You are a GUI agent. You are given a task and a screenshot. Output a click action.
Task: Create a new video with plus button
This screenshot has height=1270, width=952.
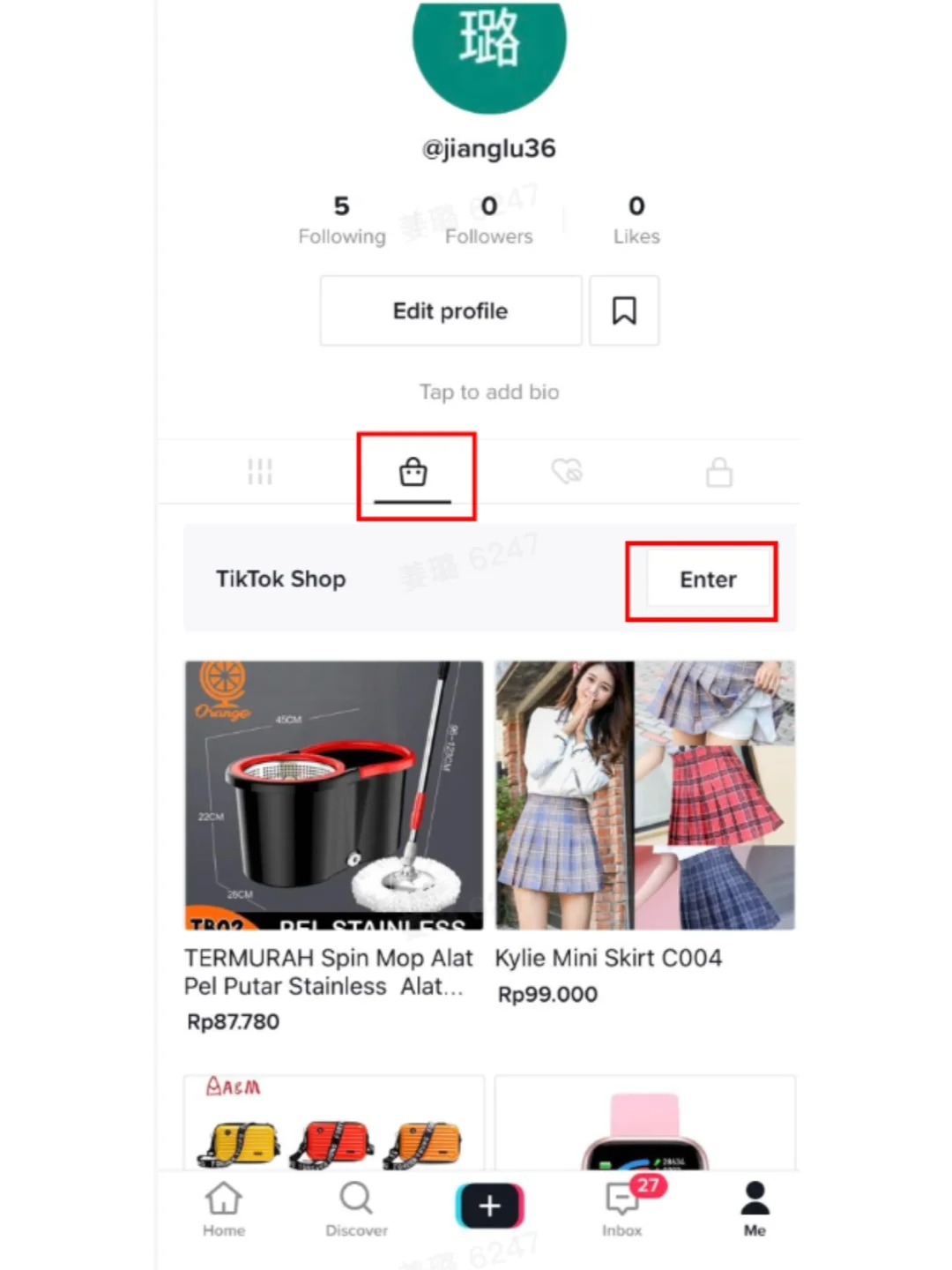click(489, 1206)
